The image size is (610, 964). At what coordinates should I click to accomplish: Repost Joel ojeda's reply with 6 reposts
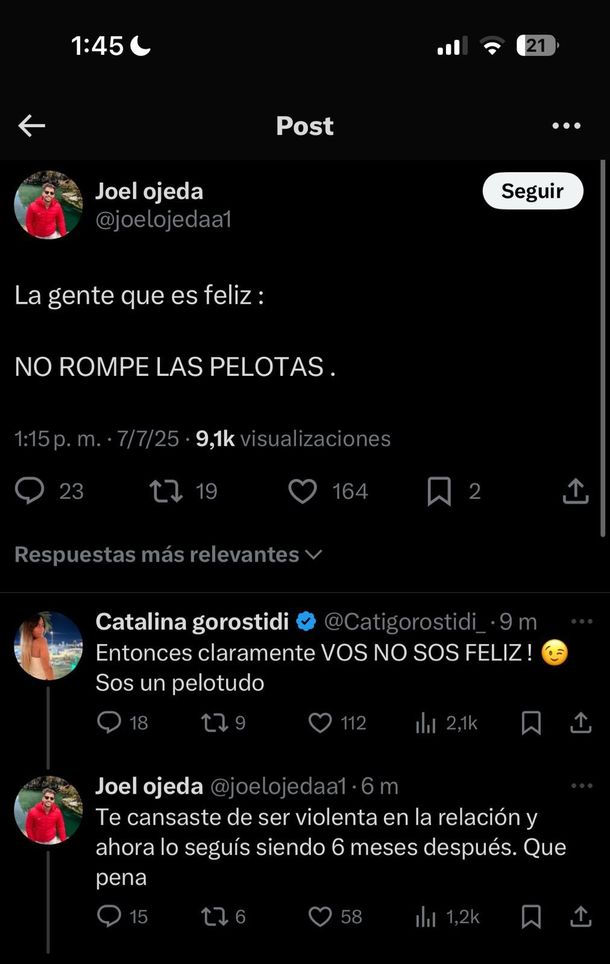click(213, 916)
